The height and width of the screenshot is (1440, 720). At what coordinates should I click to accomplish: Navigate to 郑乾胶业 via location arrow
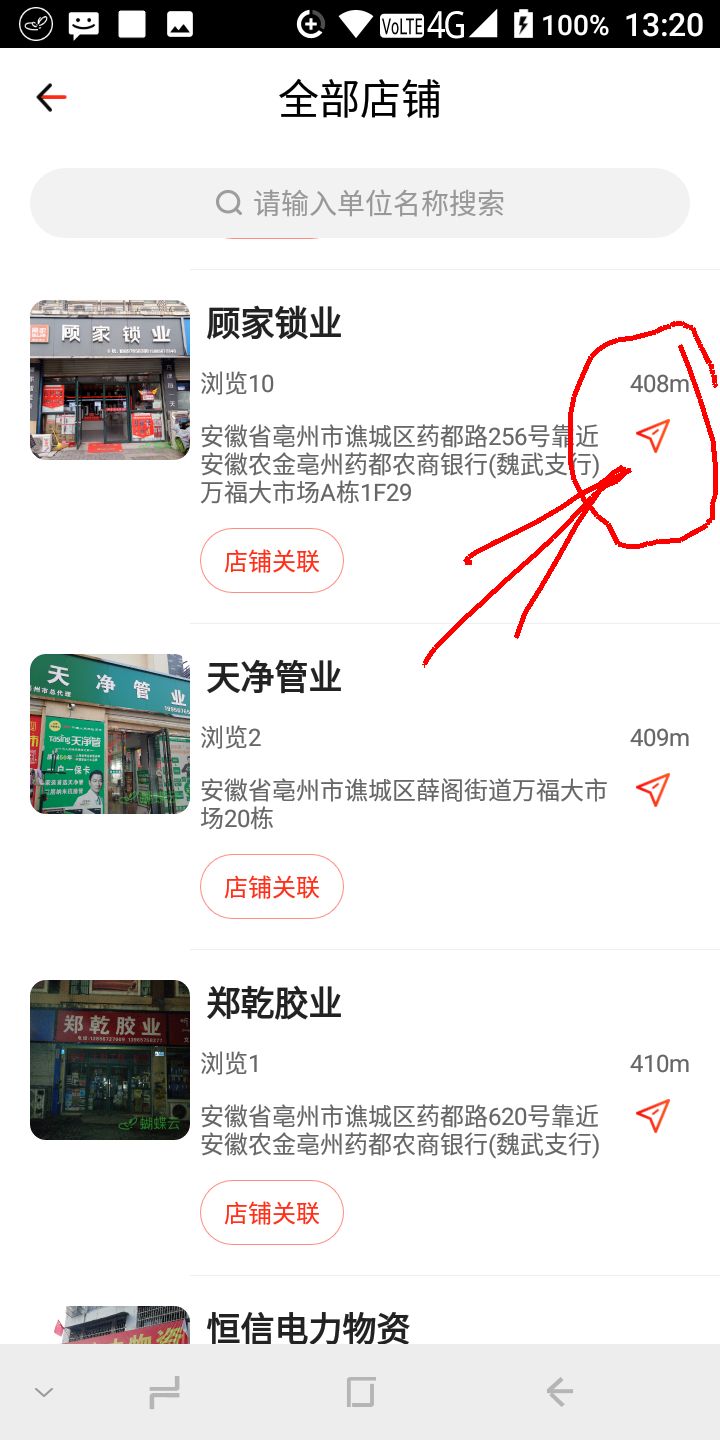[x=652, y=1116]
